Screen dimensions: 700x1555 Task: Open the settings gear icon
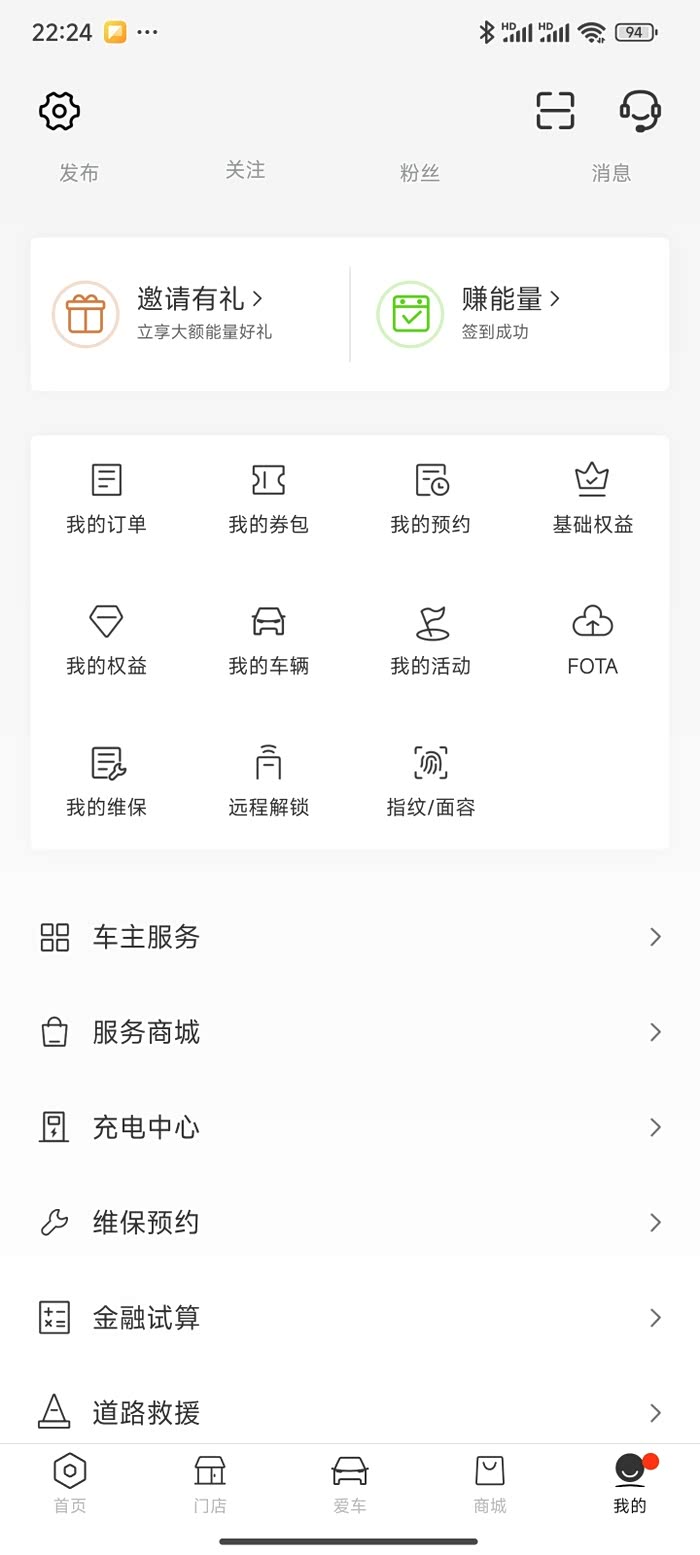(x=59, y=111)
